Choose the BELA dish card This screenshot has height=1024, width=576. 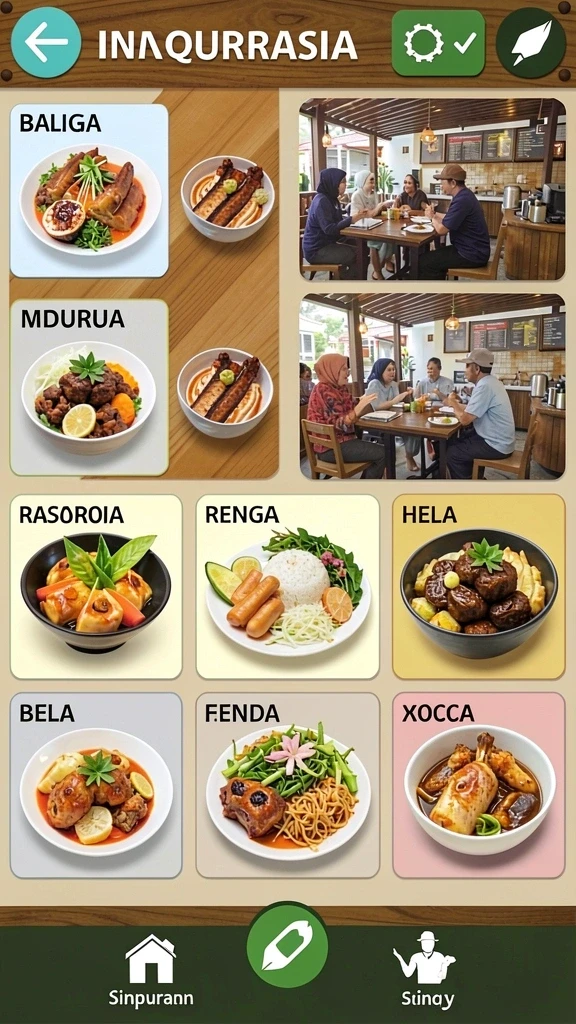(x=96, y=785)
